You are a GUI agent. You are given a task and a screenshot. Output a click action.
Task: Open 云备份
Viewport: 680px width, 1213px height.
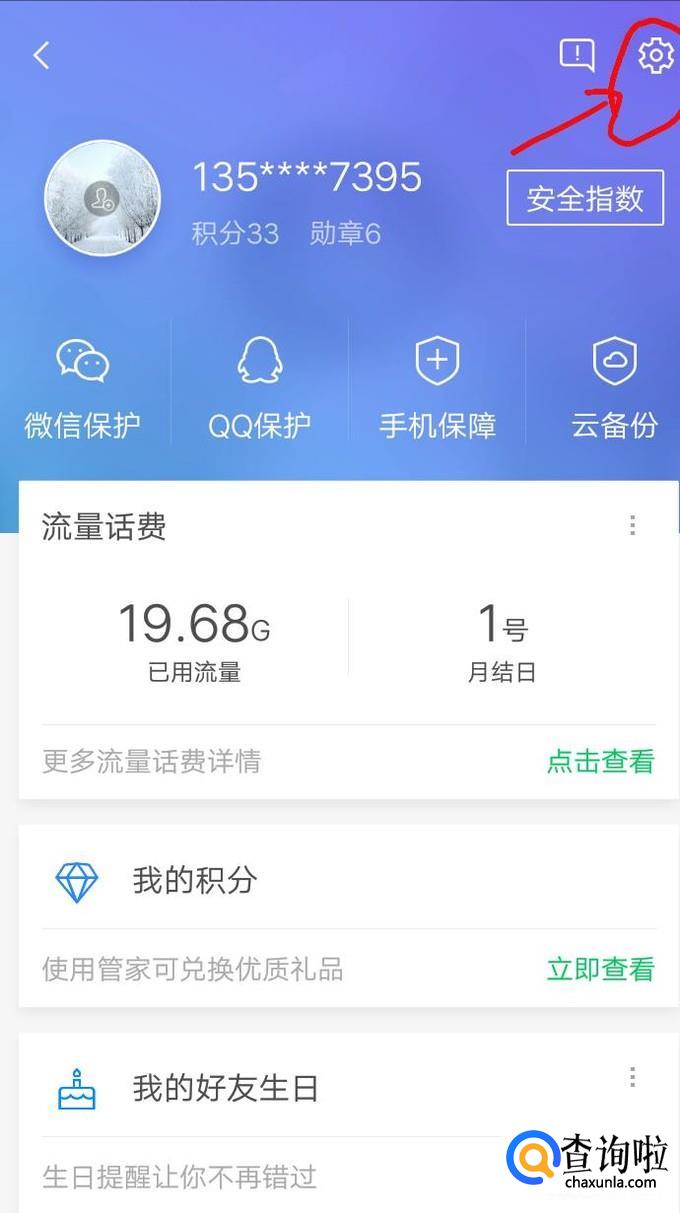[614, 390]
